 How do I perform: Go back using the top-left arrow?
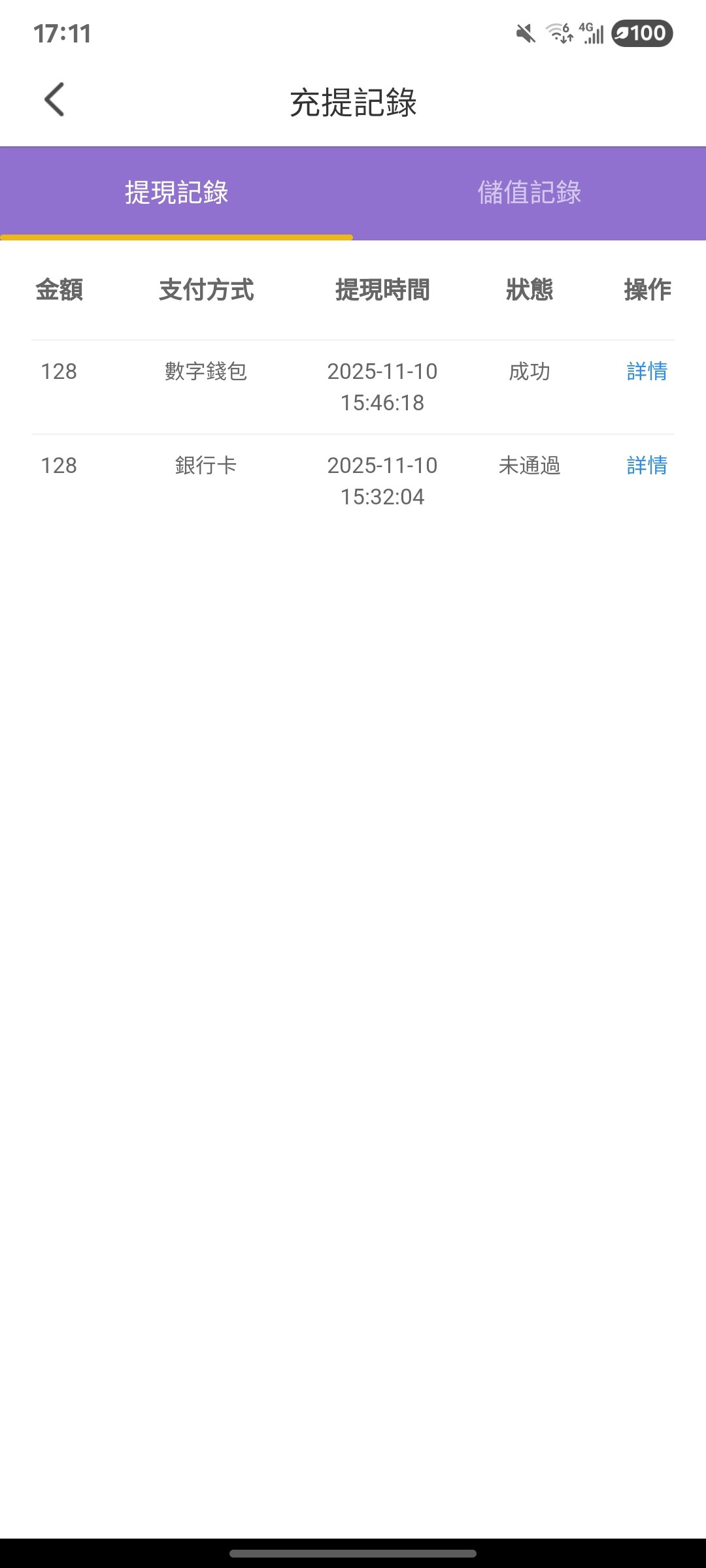click(x=54, y=100)
